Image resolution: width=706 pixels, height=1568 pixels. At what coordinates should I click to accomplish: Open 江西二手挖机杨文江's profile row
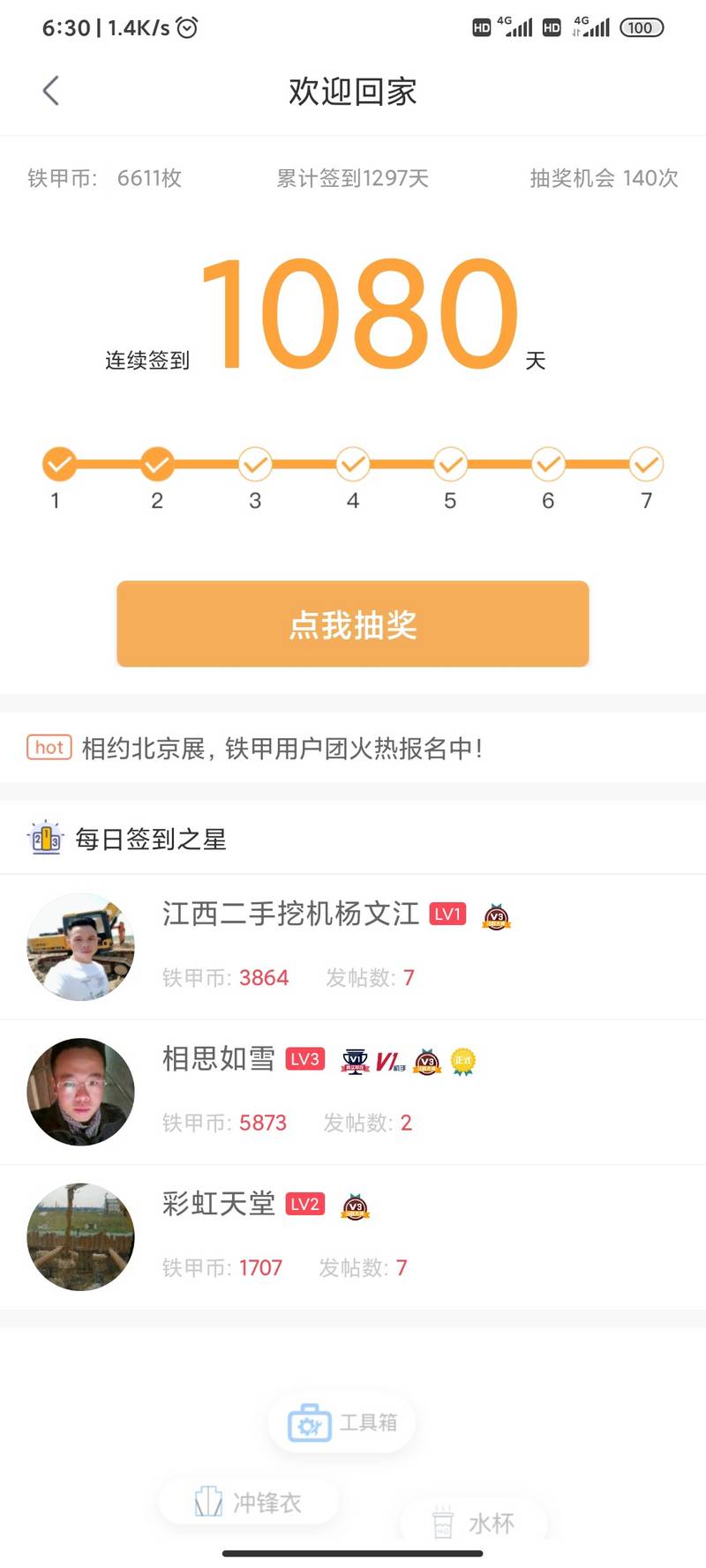coord(353,946)
